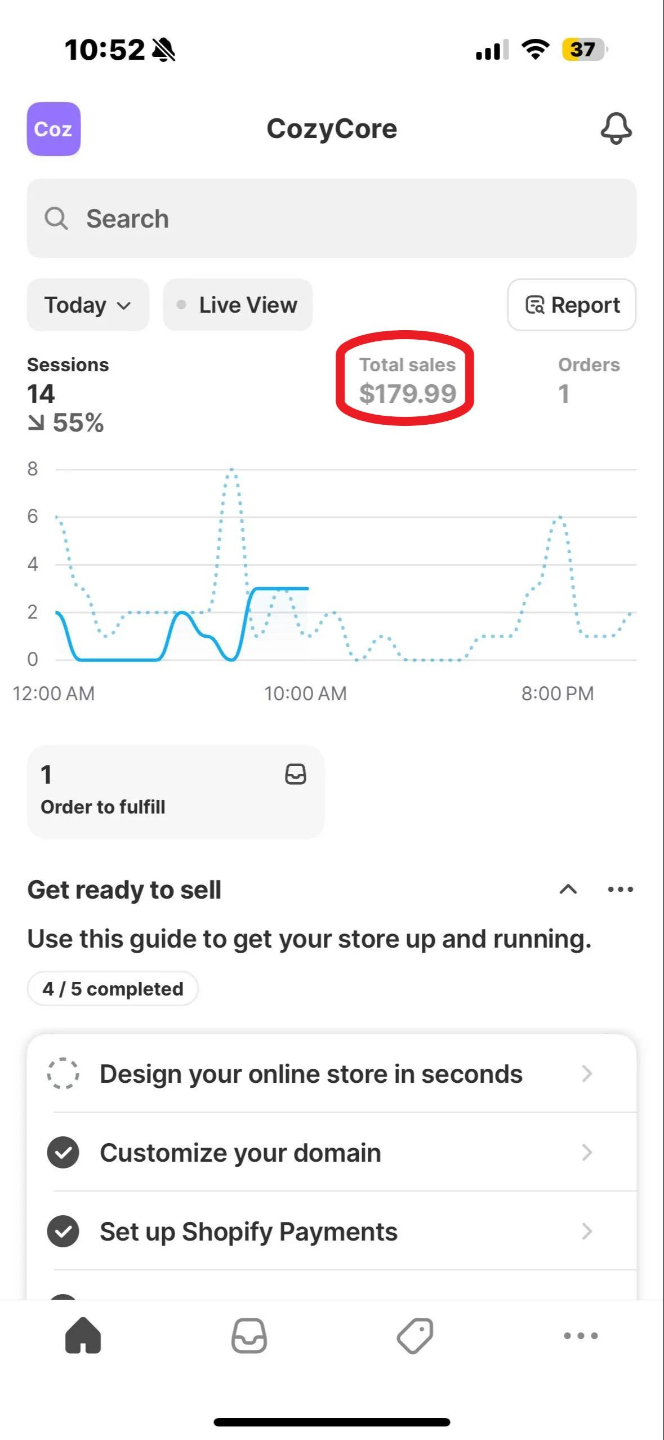Viewport: 664px width, 1440px height.
Task: Open Set up Shopify Payments step
Action: click(x=332, y=1231)
